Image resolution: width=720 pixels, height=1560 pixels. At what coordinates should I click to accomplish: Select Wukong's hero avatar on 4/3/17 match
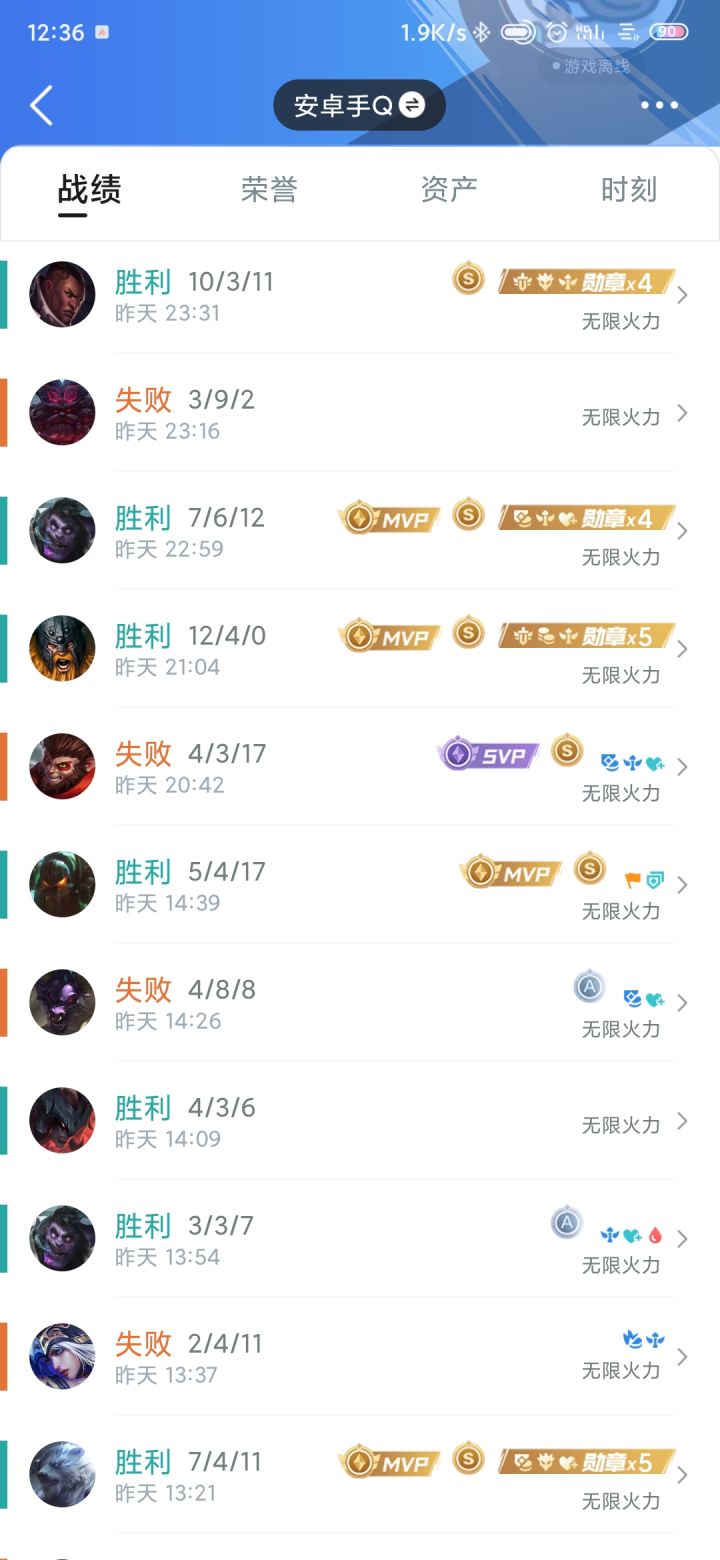coord(61,766)
